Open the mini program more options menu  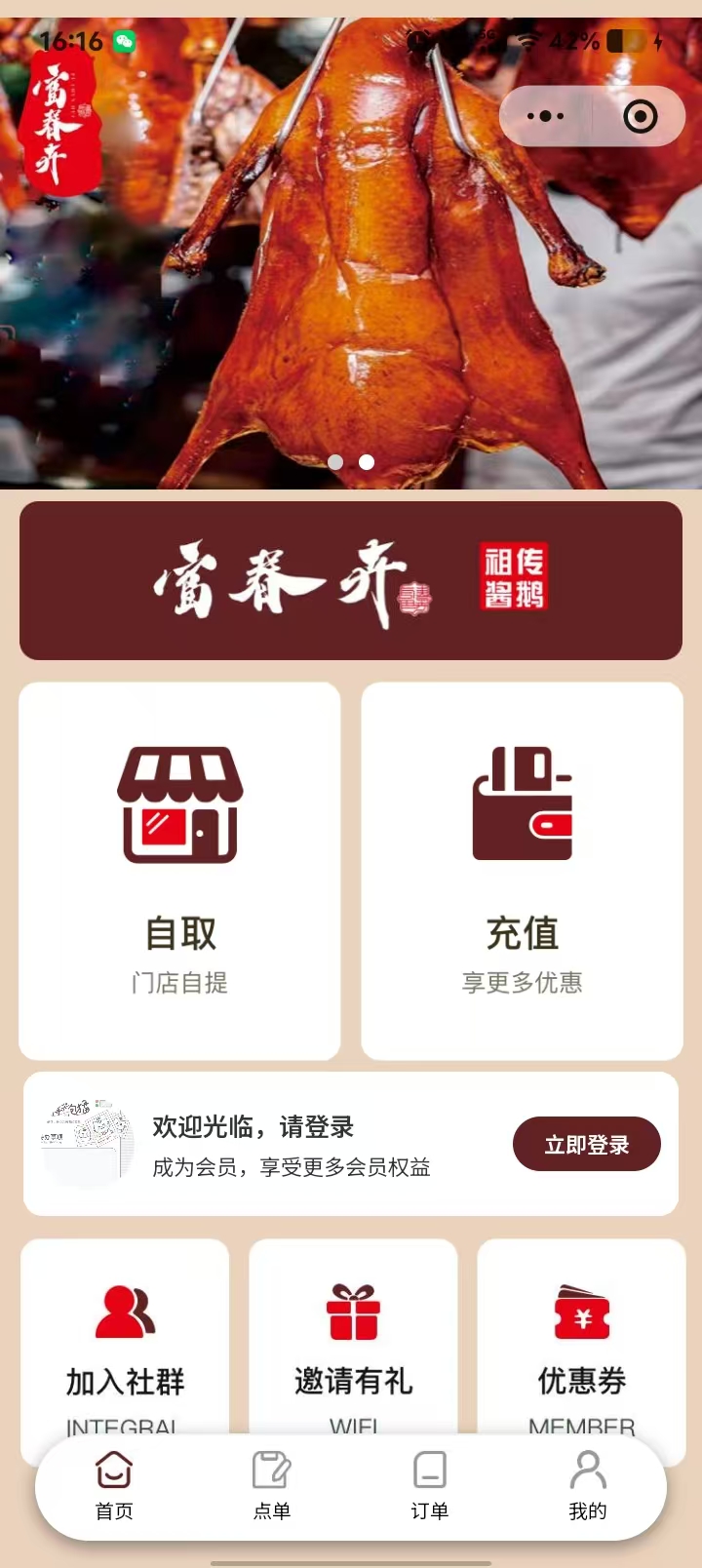pyautogui.click(x=545, y=117)
